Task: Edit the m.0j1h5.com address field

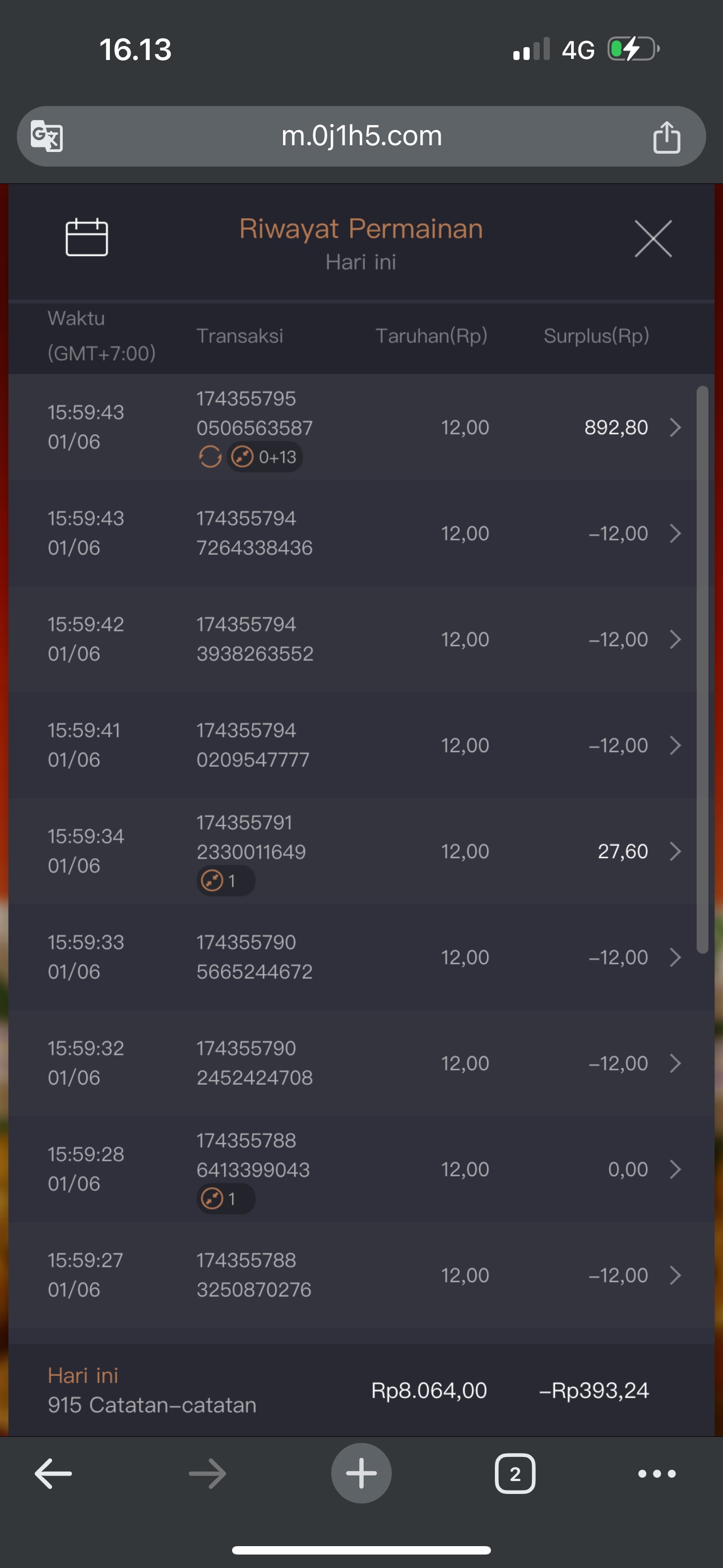Action: click(361, 136)
